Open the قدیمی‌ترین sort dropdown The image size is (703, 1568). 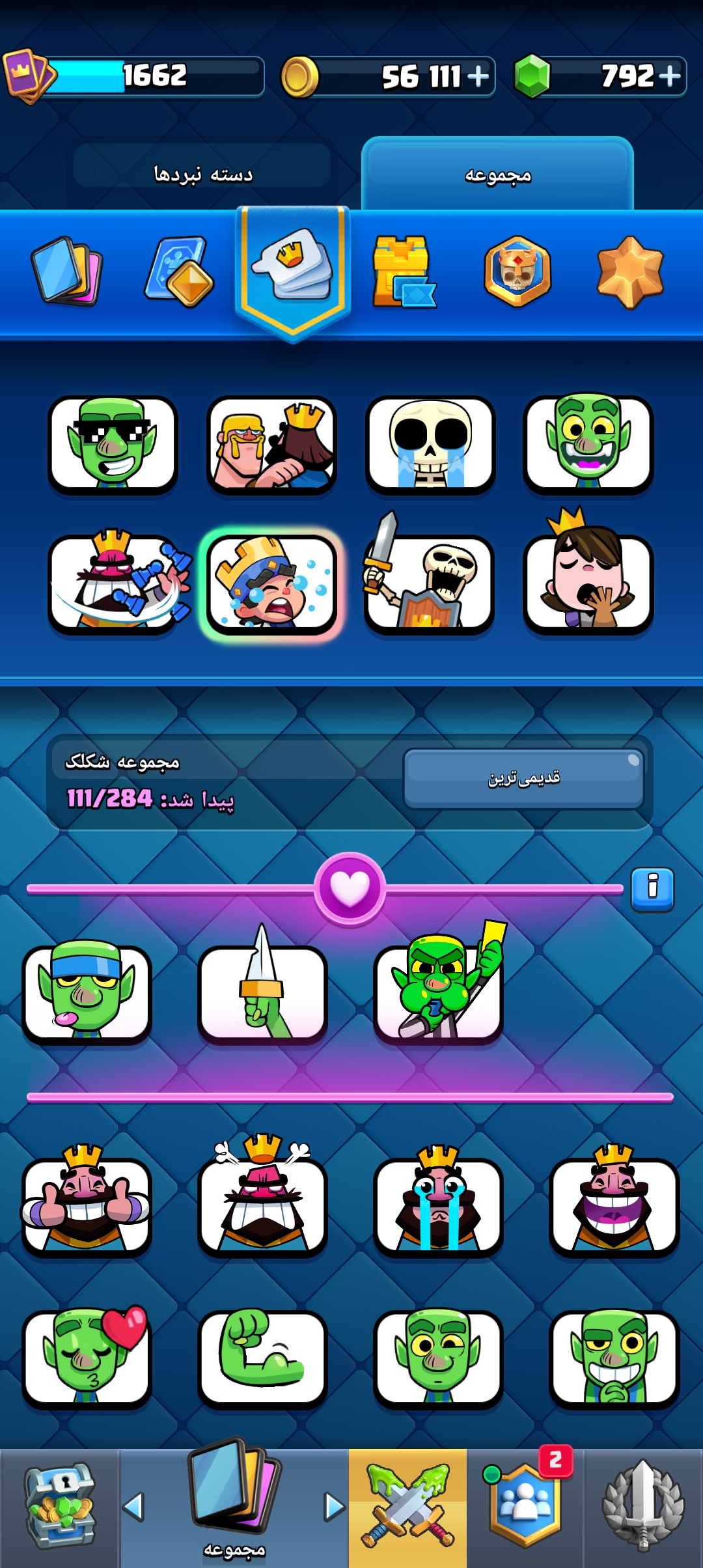tap(523, 778)
